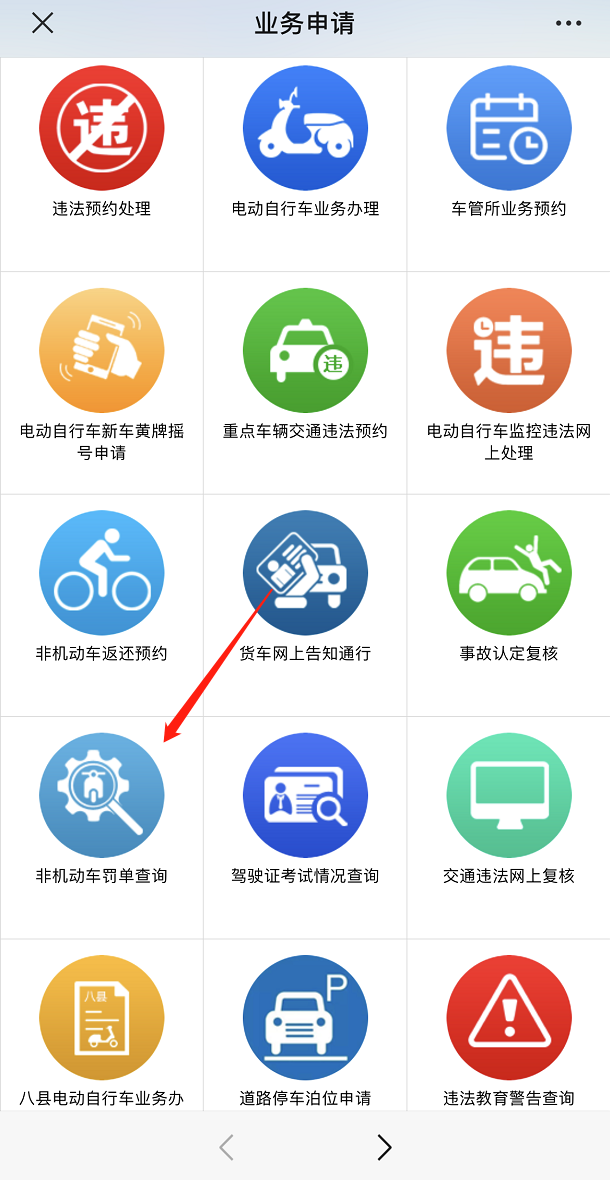Go forward with the right arrow
This screenshot has height=1180, width=610.
tap(384, 1147)
